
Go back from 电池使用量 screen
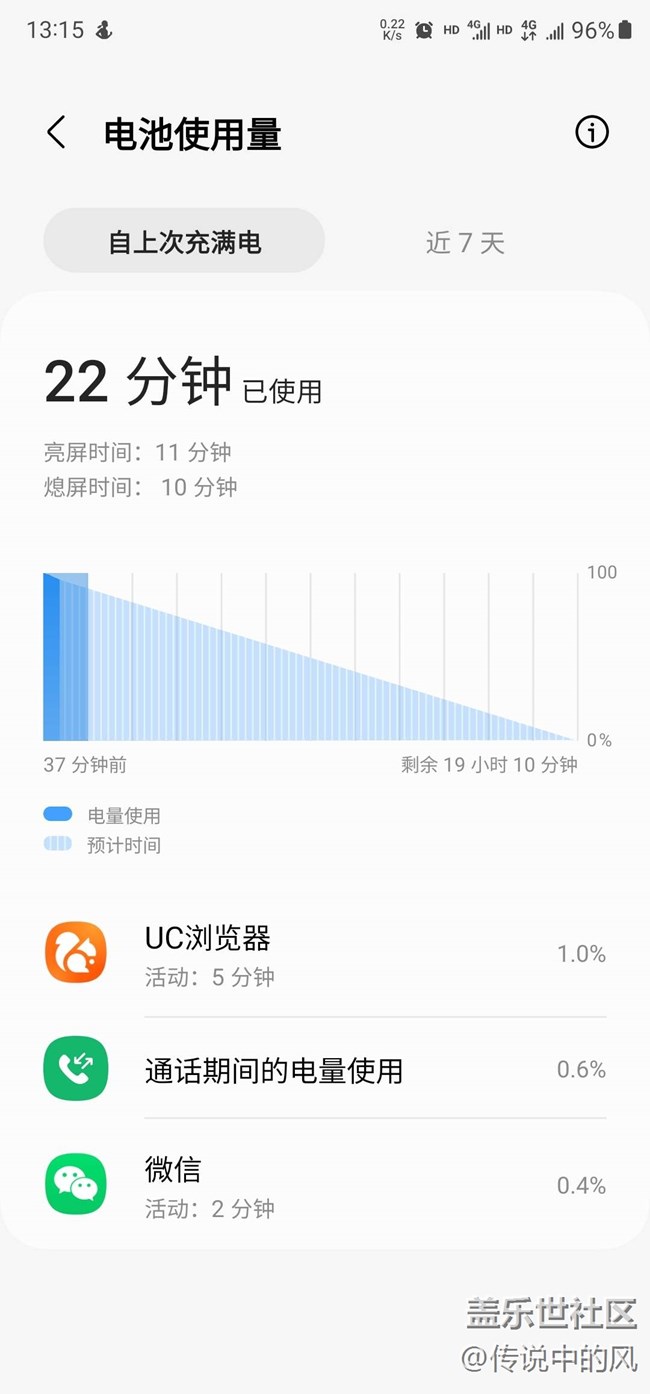(56, 133)
